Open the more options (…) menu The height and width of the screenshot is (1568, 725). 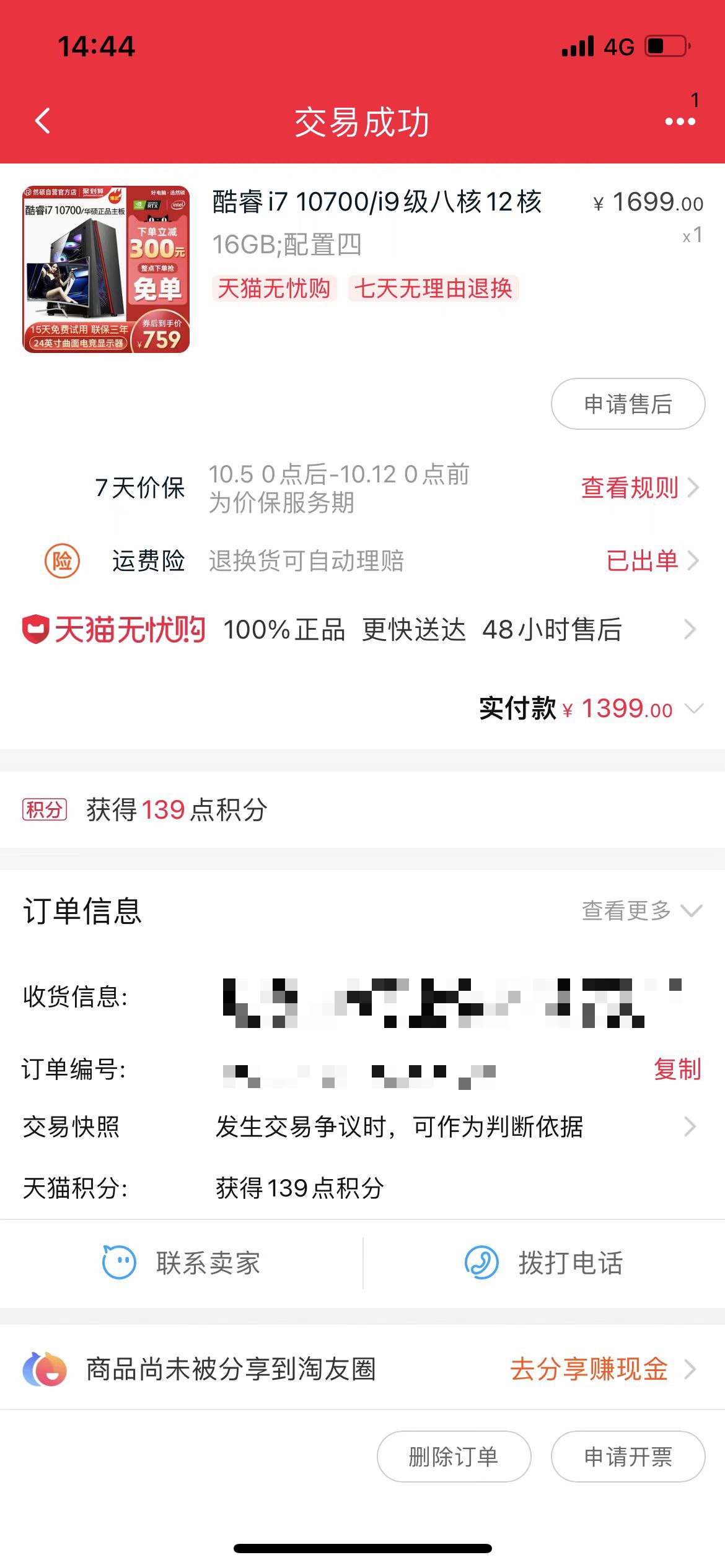[679, 122]
